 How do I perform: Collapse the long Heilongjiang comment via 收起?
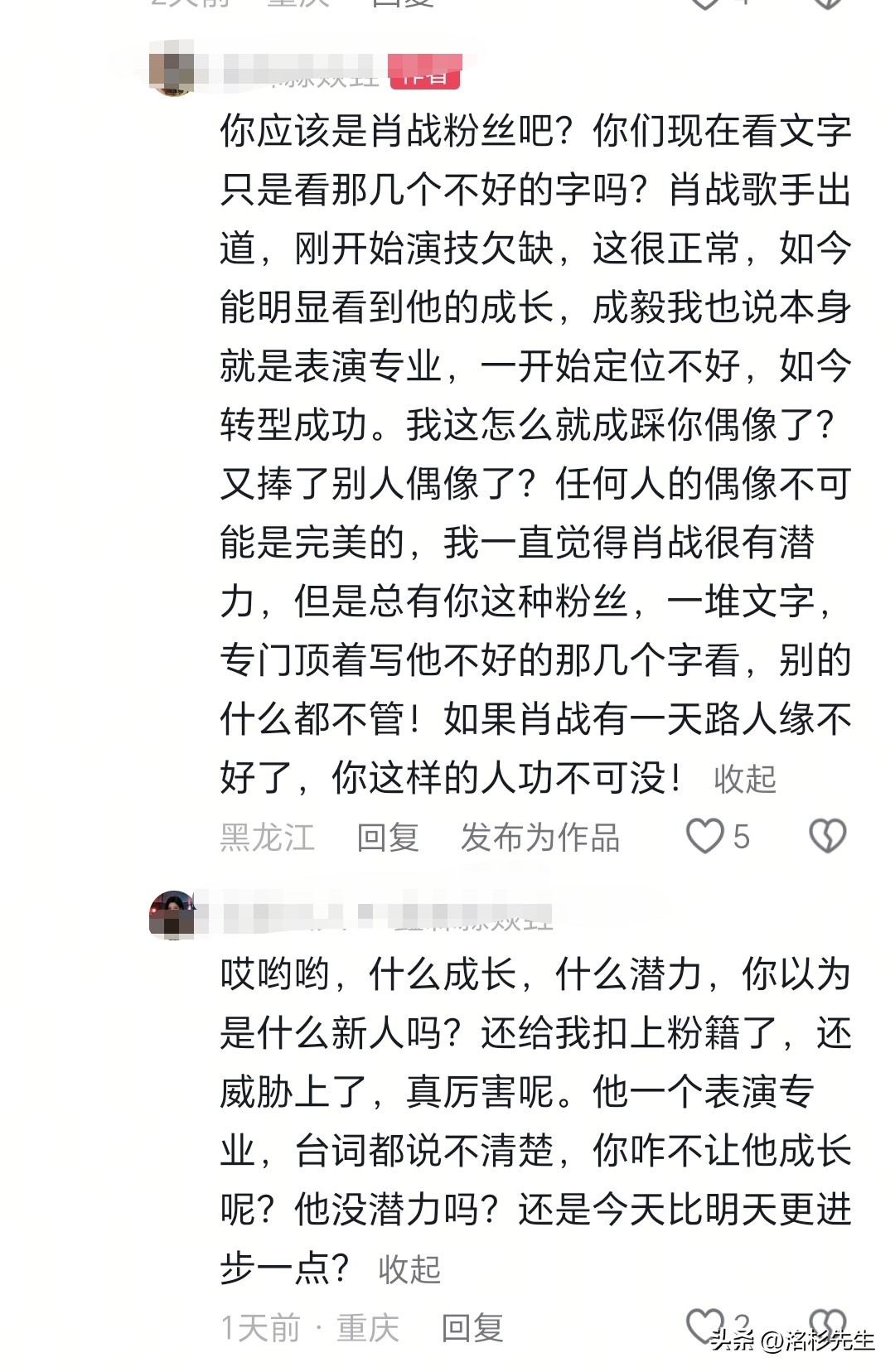click(744, 779)
